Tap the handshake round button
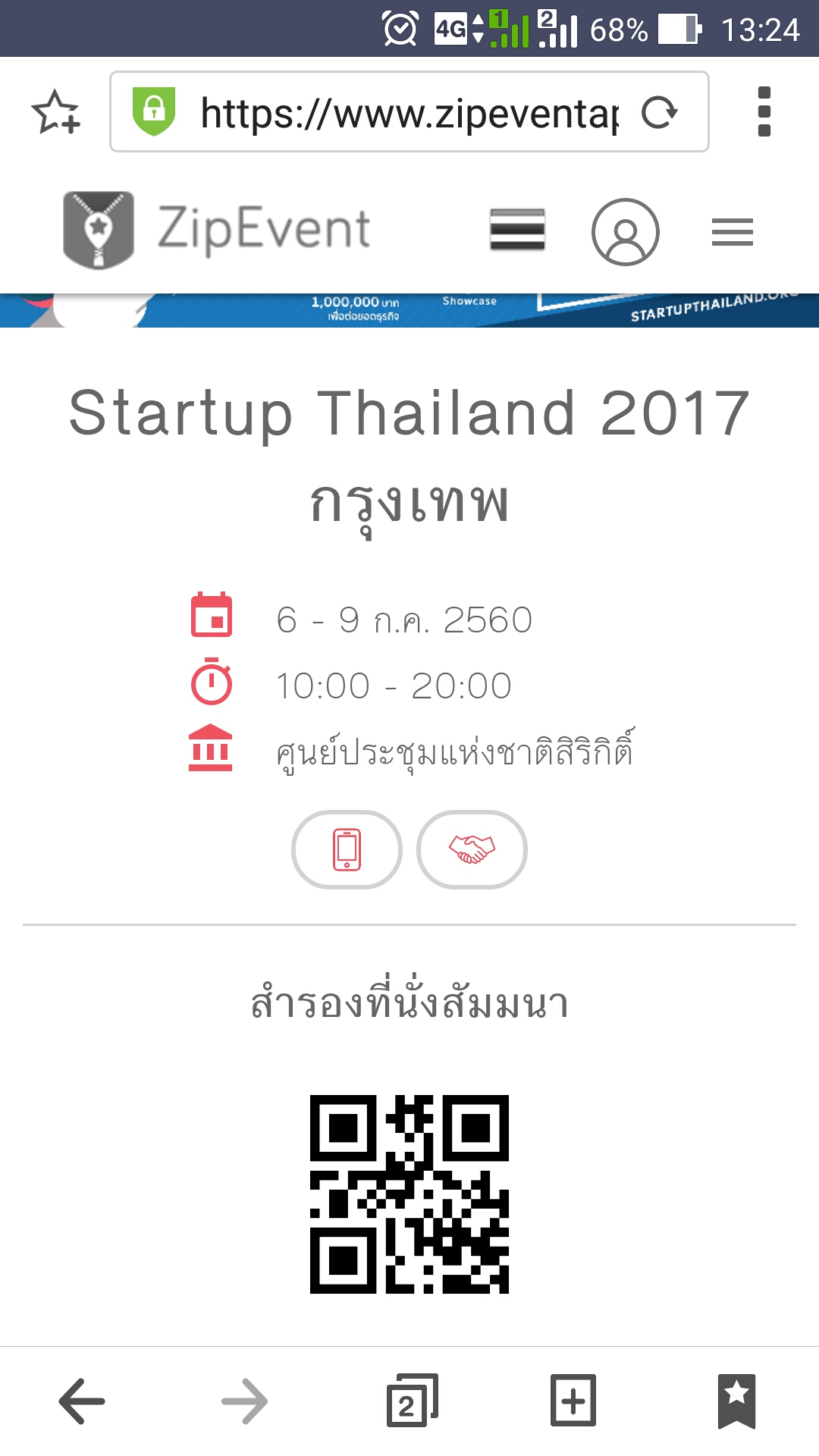Viewport: 819px width, 1456px height. tap(472, 849)
